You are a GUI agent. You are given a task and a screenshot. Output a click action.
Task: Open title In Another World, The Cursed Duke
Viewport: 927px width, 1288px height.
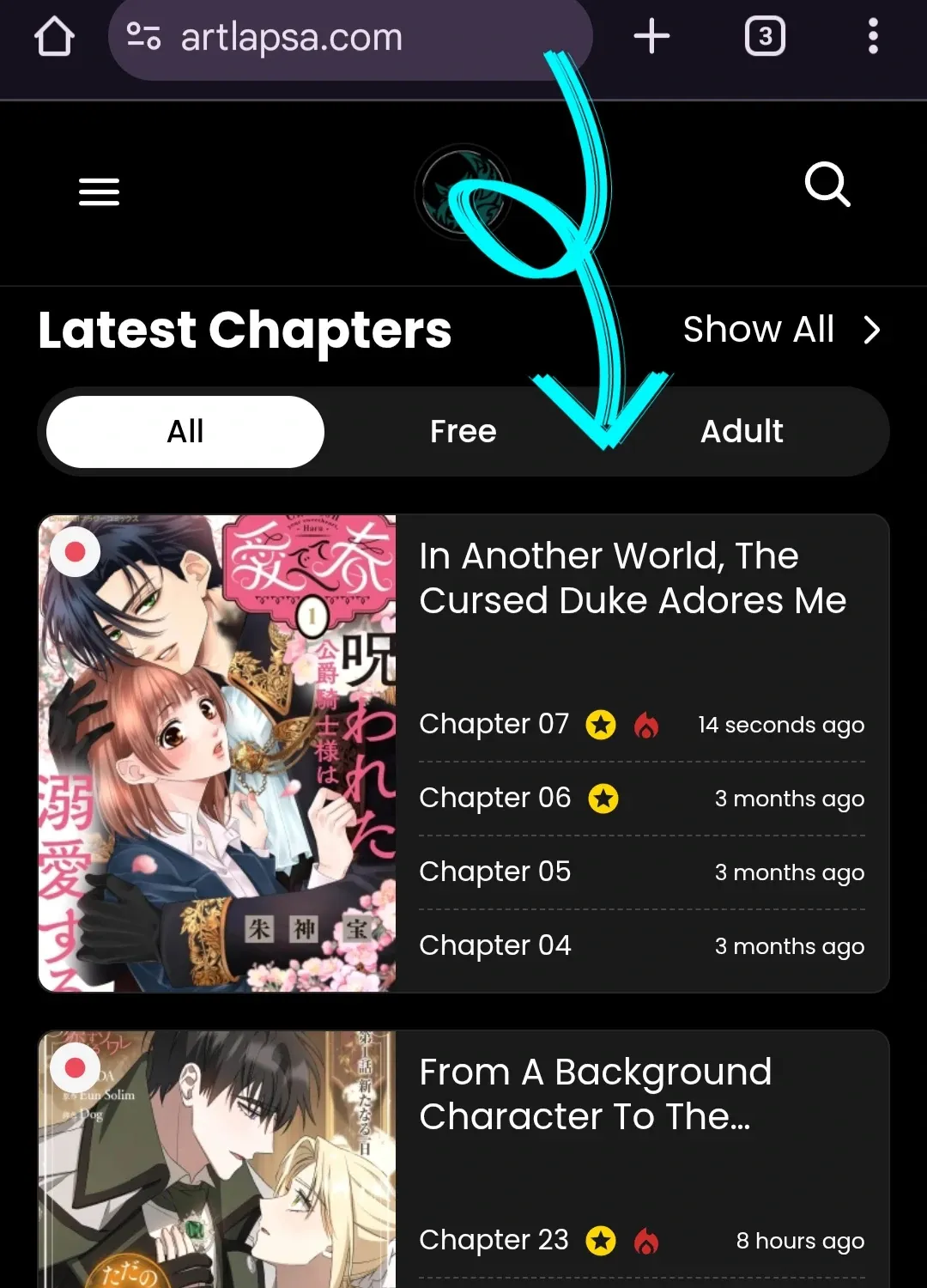(x=633, y=578)
